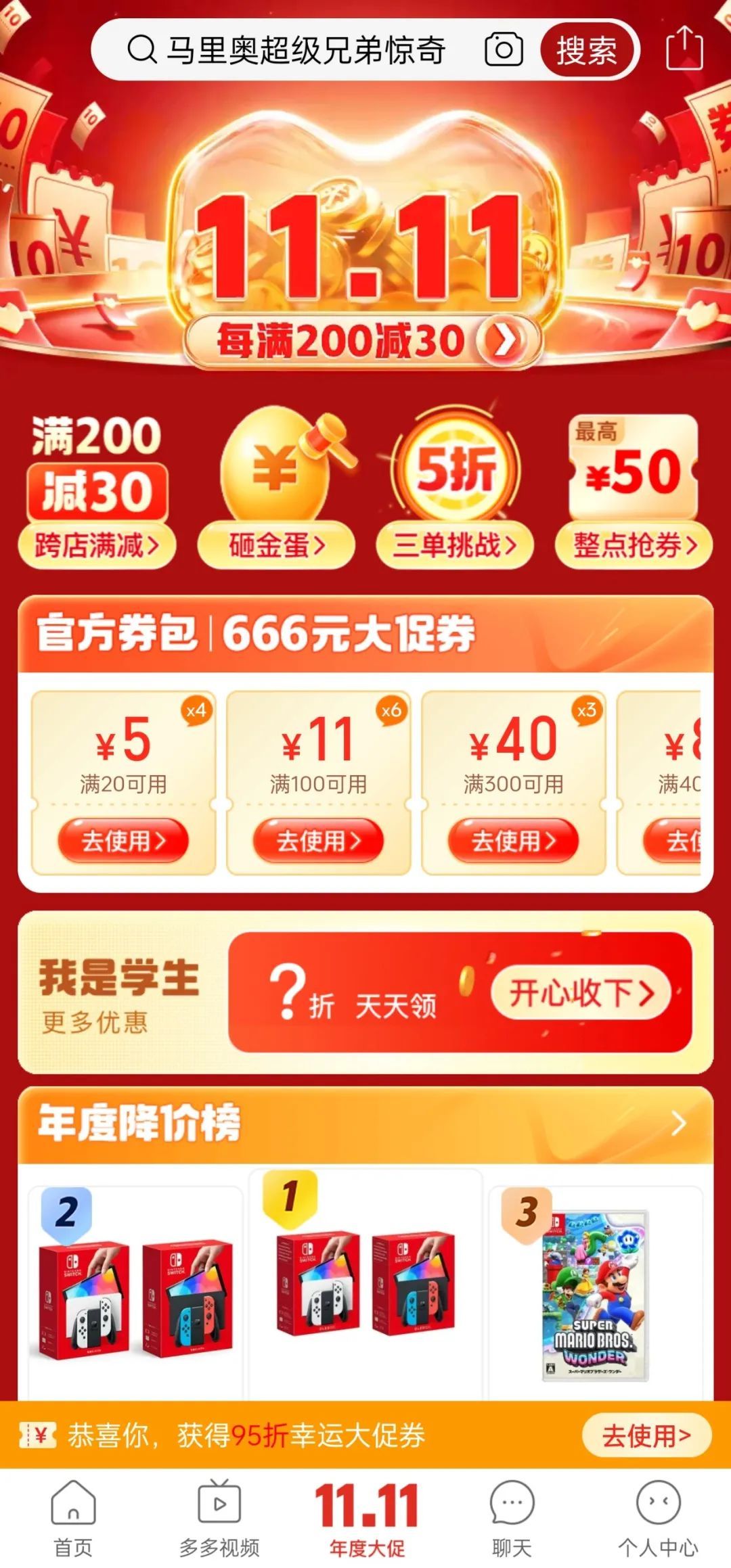The image size is (731, 1568).
Task: Share this page via the share icon
Action: pos(684,49)
